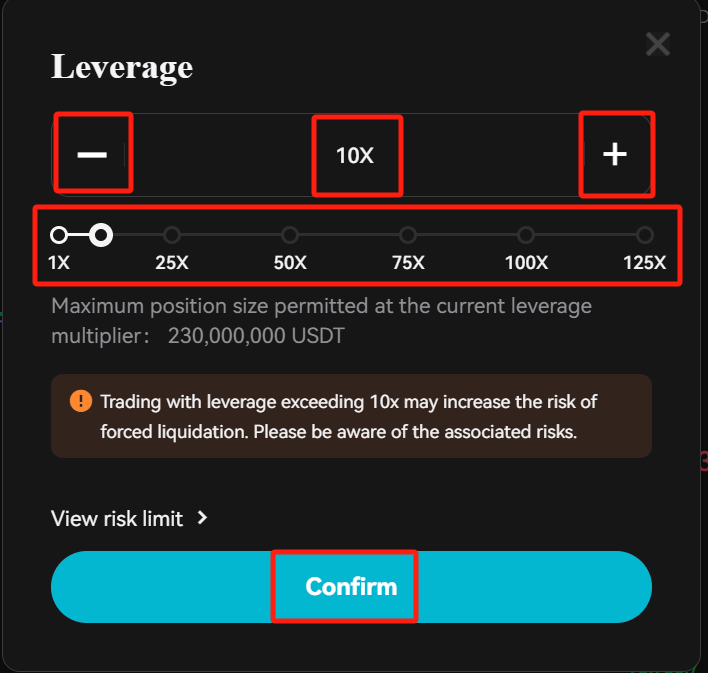This screenshot has width=708, height=673.
Task: Set leverage slider to 25X
Action: tap(172, 235)
